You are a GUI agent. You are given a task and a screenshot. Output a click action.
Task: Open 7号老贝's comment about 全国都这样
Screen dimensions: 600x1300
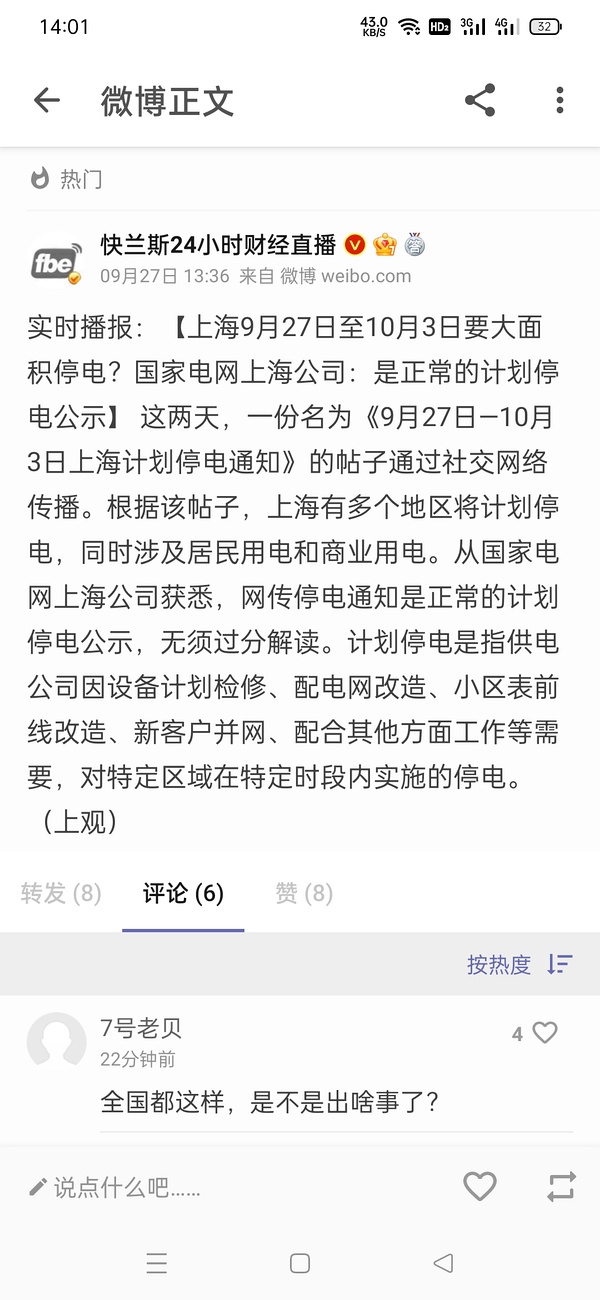pyautogui.click(x=270, y=1103)
